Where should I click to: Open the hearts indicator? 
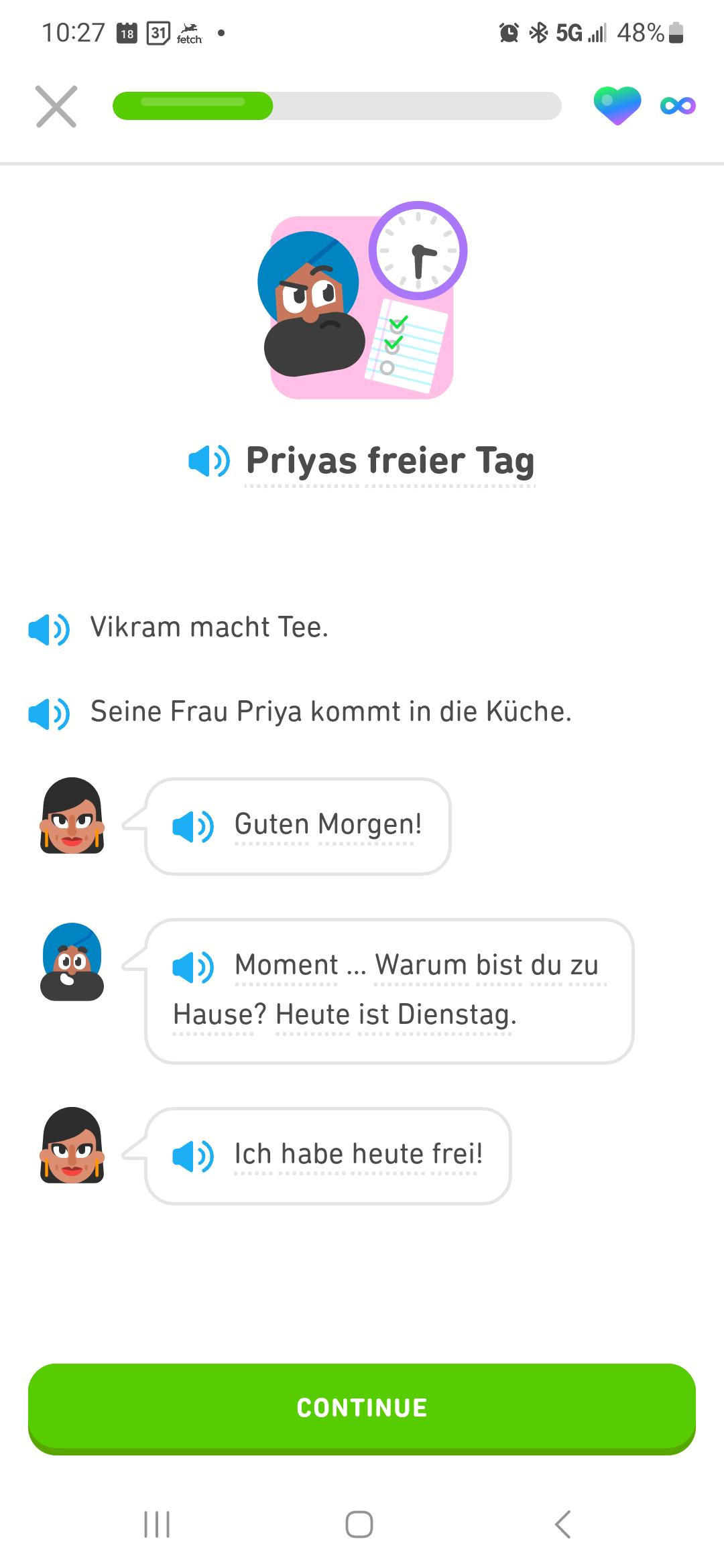coord(616,105)
